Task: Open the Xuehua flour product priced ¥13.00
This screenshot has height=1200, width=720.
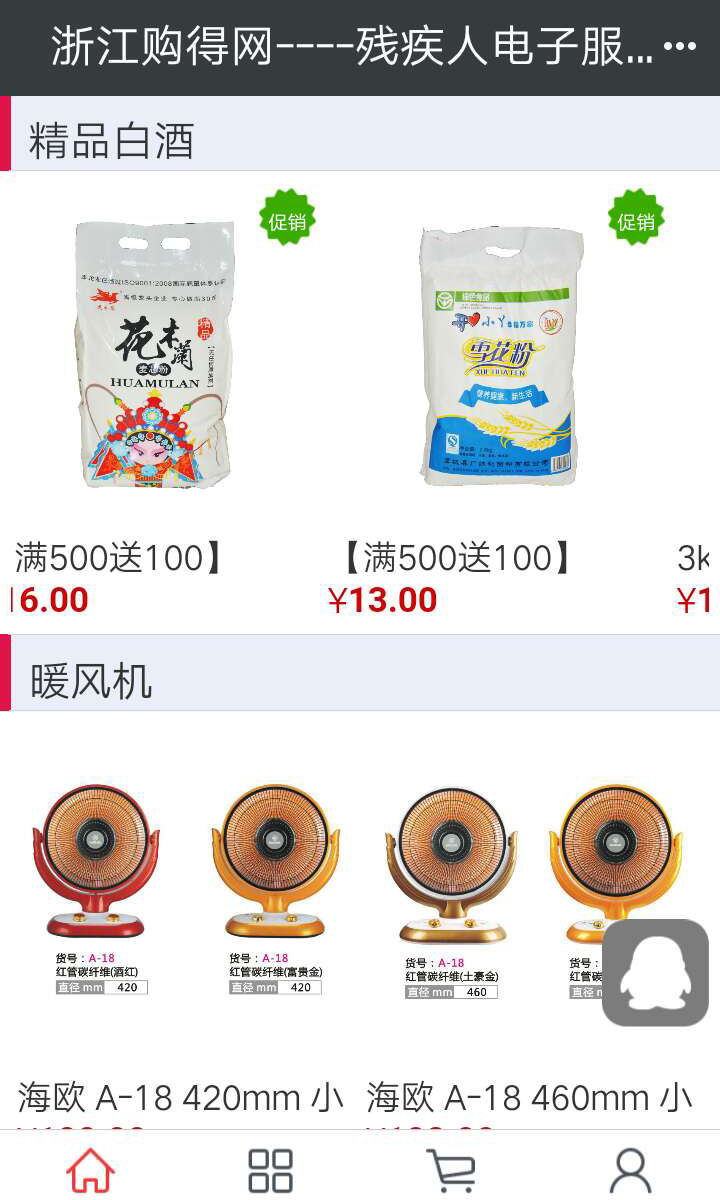Action: [501, 355]
